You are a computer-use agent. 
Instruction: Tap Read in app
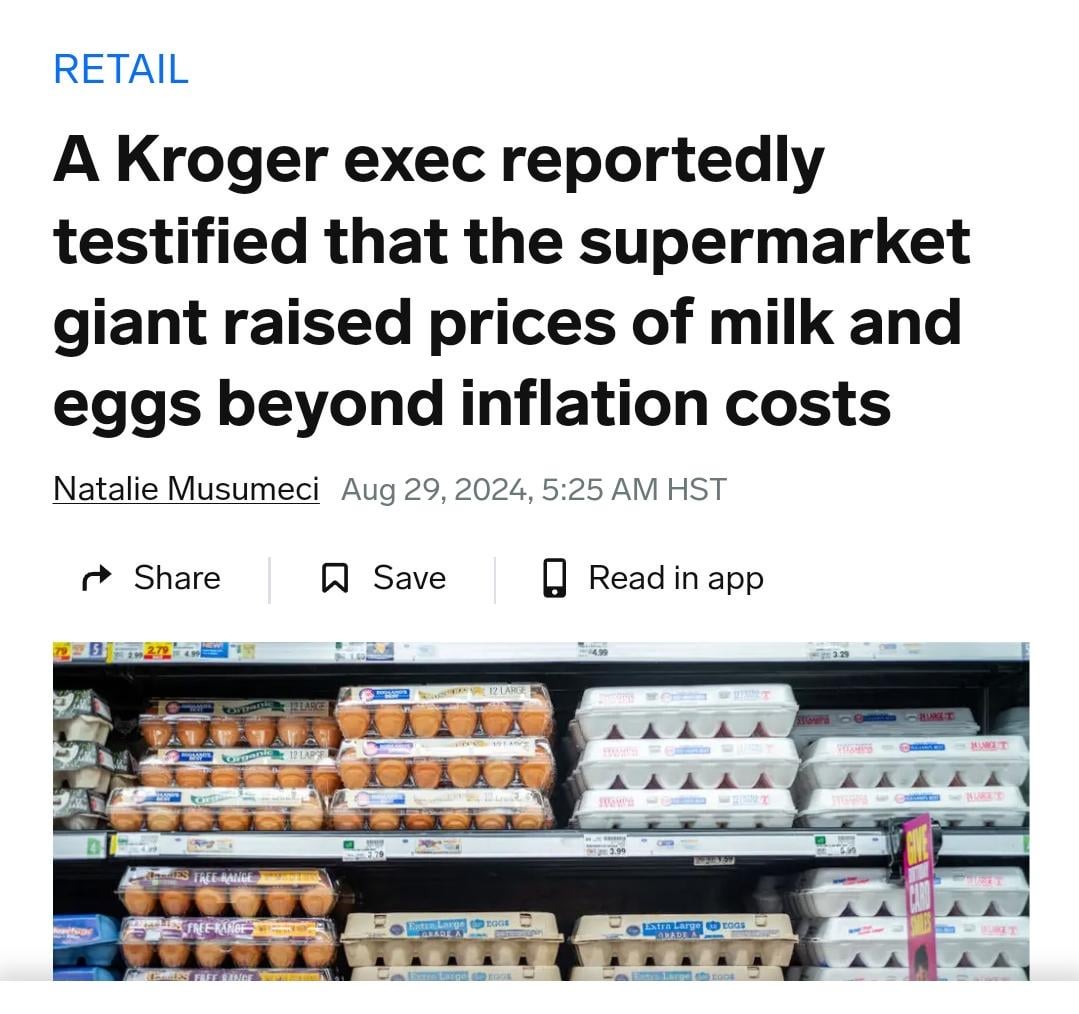[652, 578]
